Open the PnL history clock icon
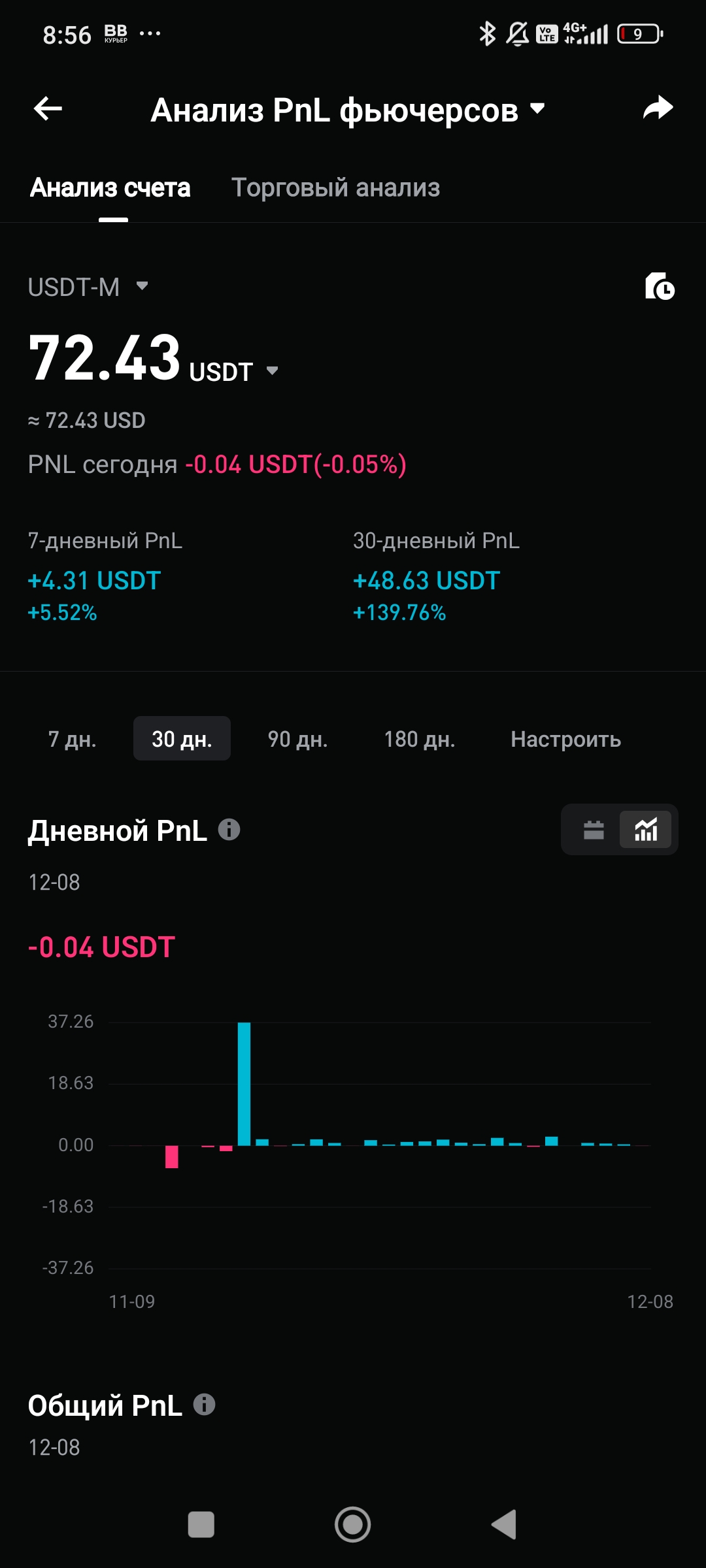The image size is (706, 1568). coord(660,286)
